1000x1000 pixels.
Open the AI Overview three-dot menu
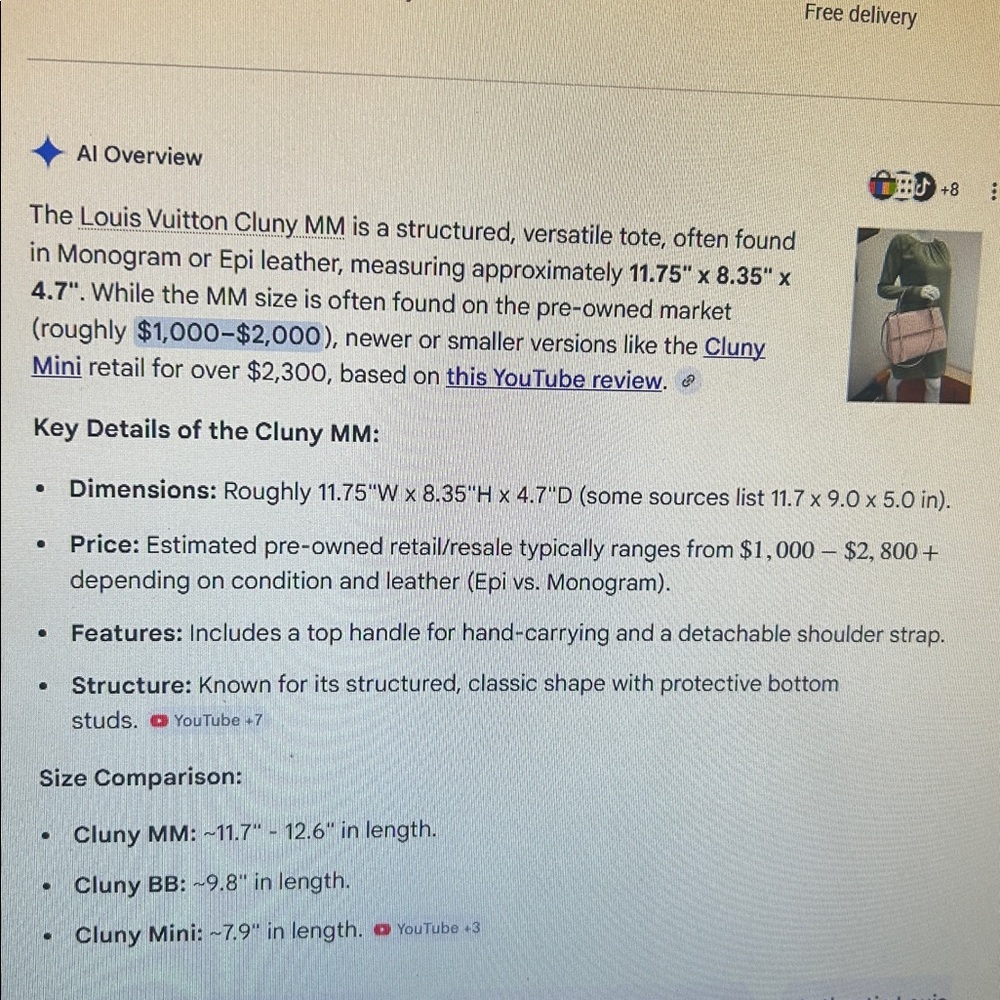[992, 190]
